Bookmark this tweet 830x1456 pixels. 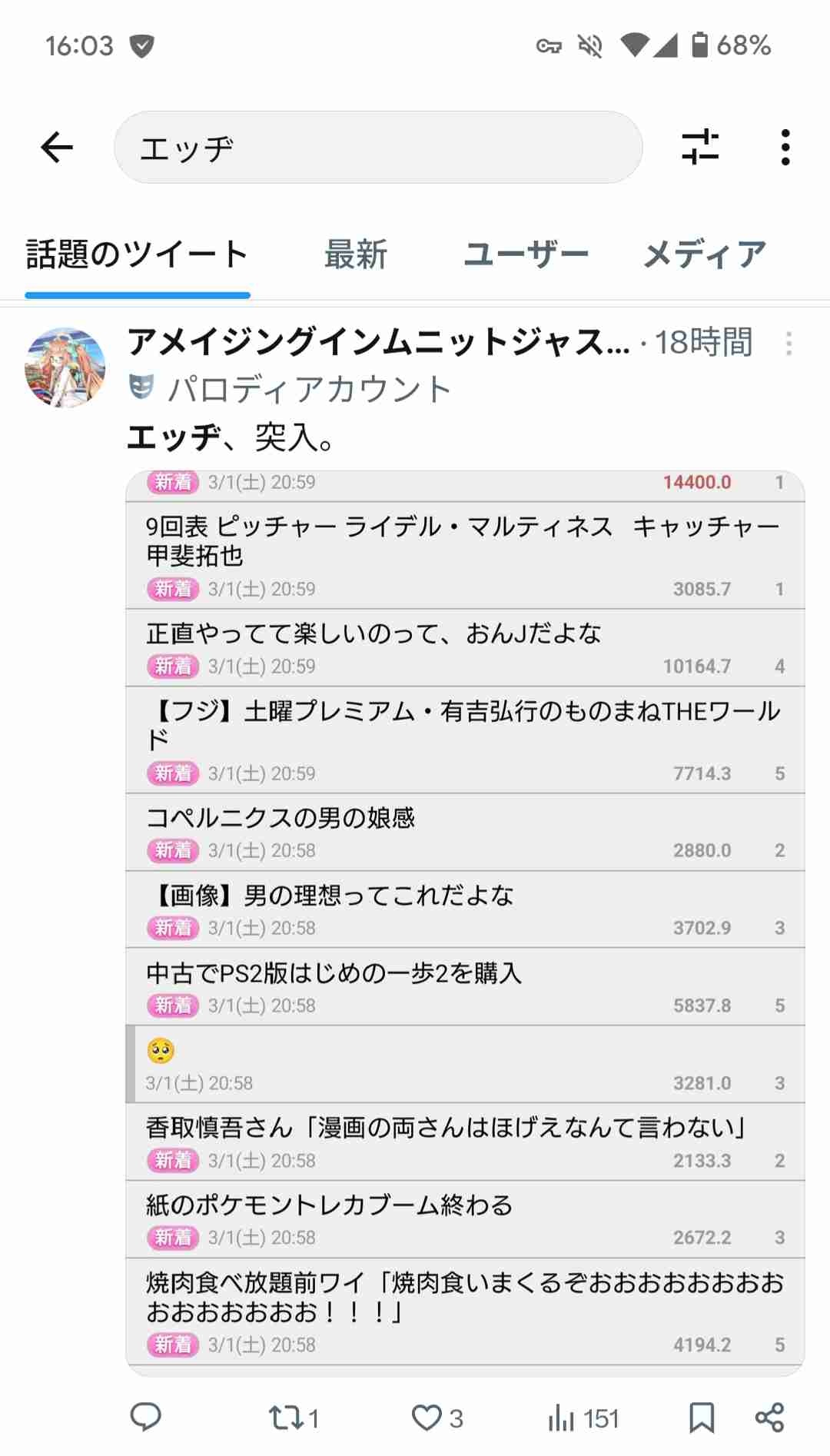point(701,1418)
